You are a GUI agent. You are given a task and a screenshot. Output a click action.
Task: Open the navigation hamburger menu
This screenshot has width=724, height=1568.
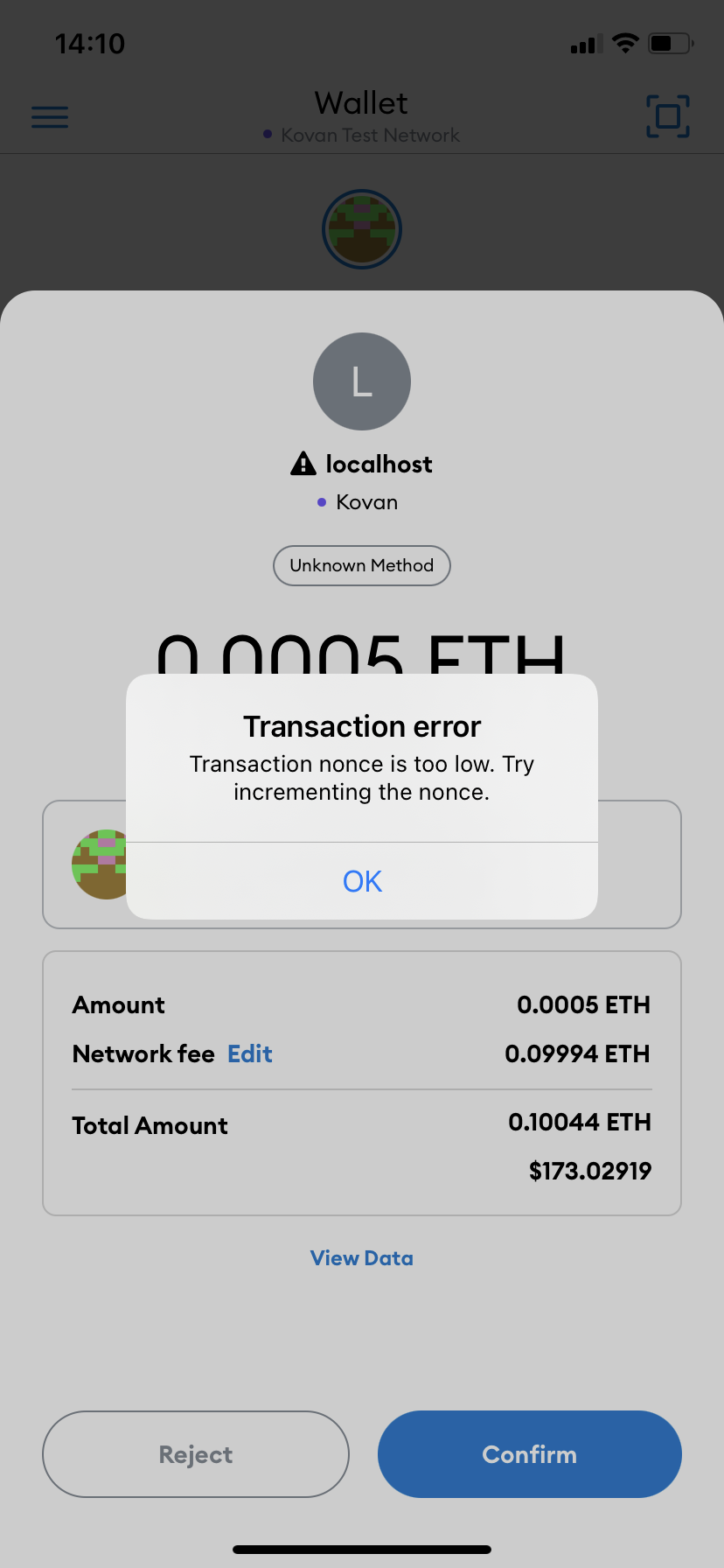pos(49,116)
